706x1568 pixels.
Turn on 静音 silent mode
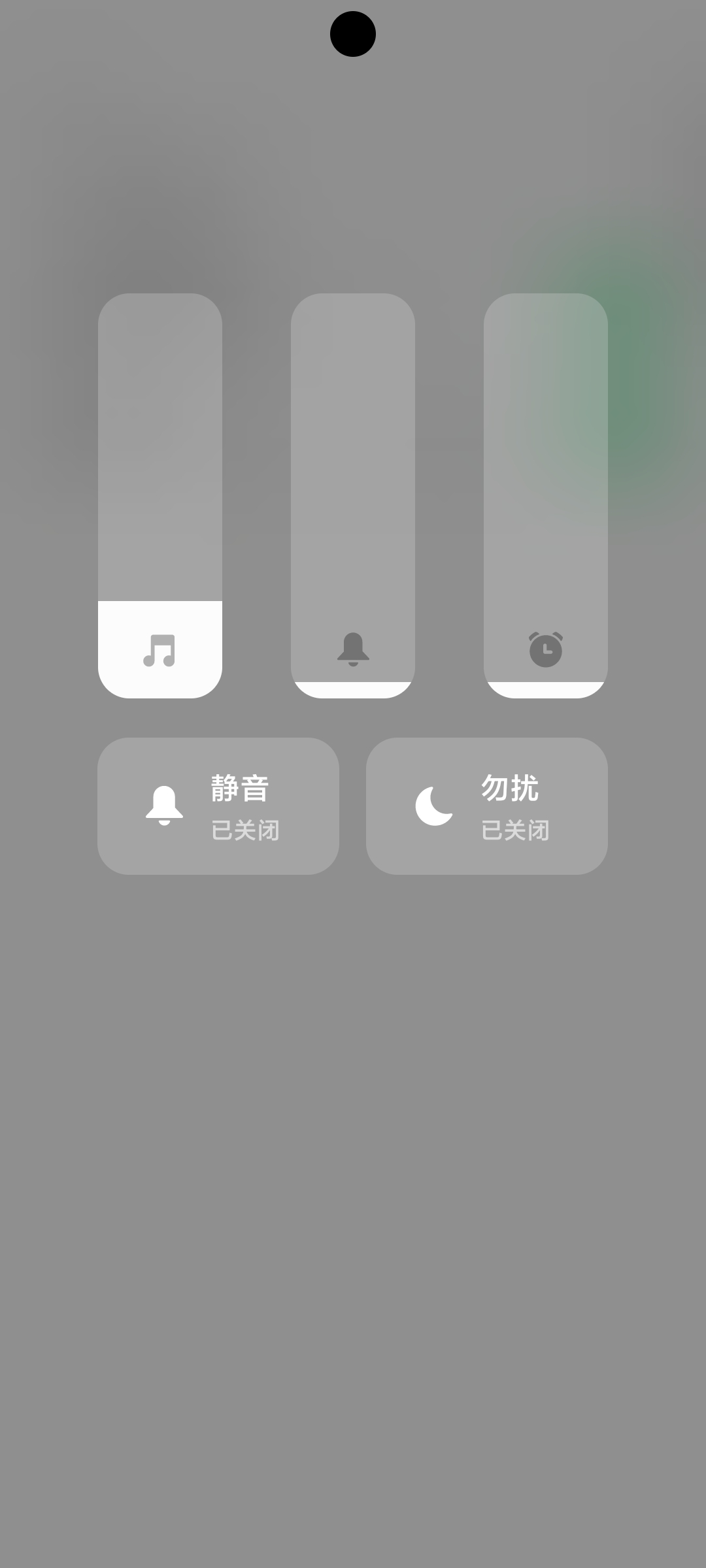click(x=218, y=806)
